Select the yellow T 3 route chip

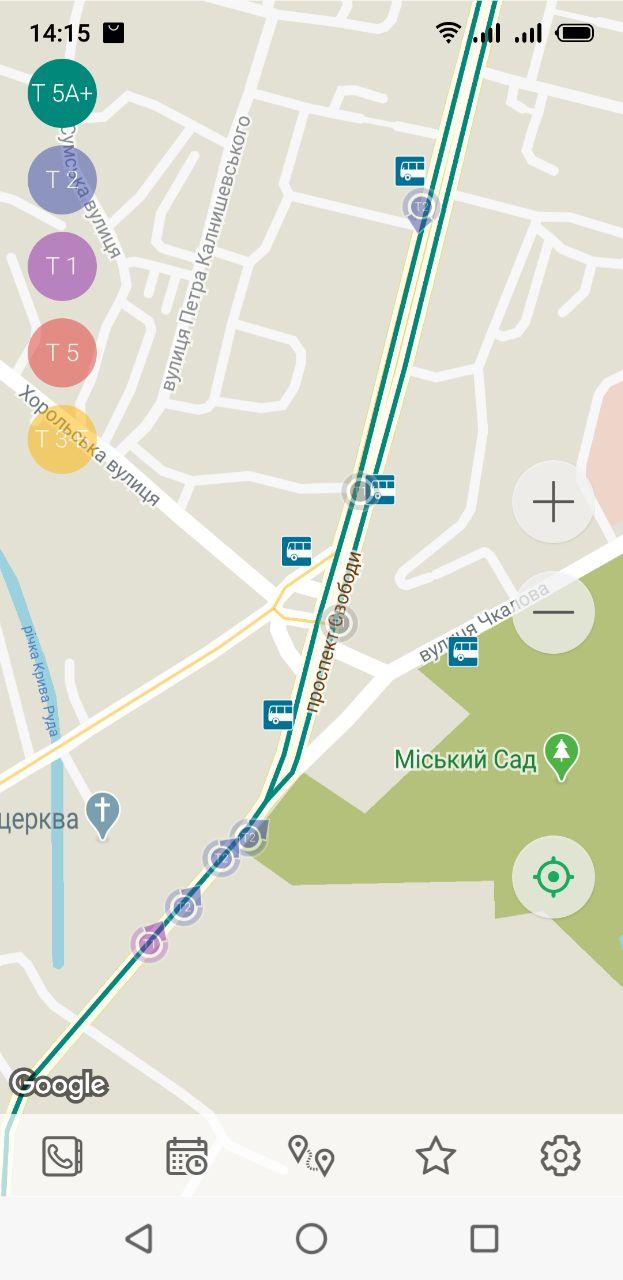click(x=62, y=438)
